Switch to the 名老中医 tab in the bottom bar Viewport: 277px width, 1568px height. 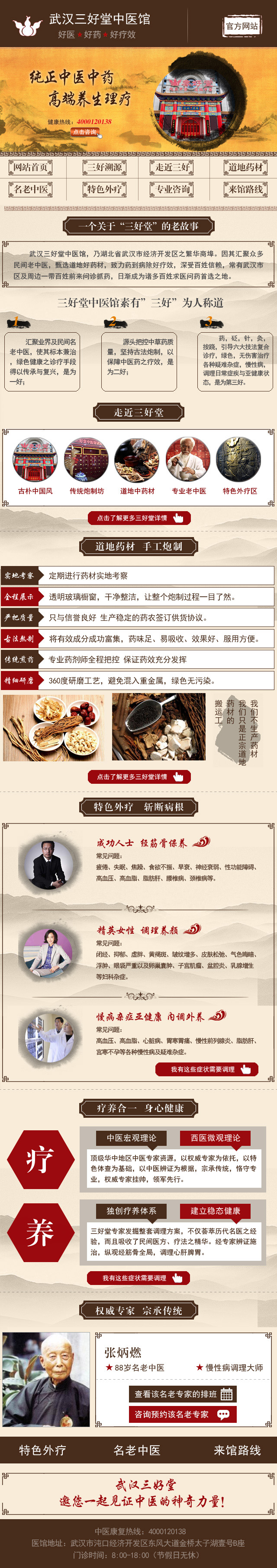pos(137,1450)
